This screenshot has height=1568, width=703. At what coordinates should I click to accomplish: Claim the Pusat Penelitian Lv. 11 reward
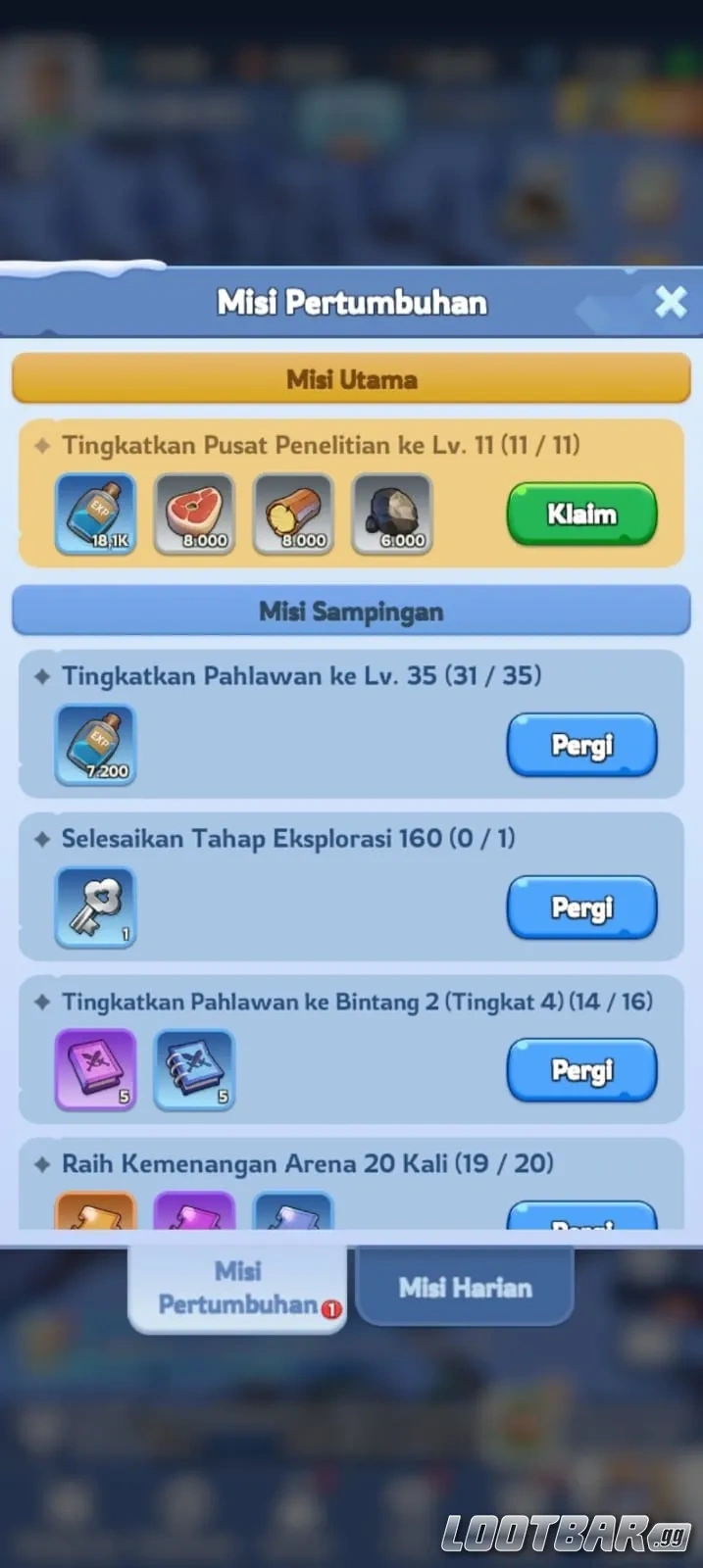coord(581,514)
